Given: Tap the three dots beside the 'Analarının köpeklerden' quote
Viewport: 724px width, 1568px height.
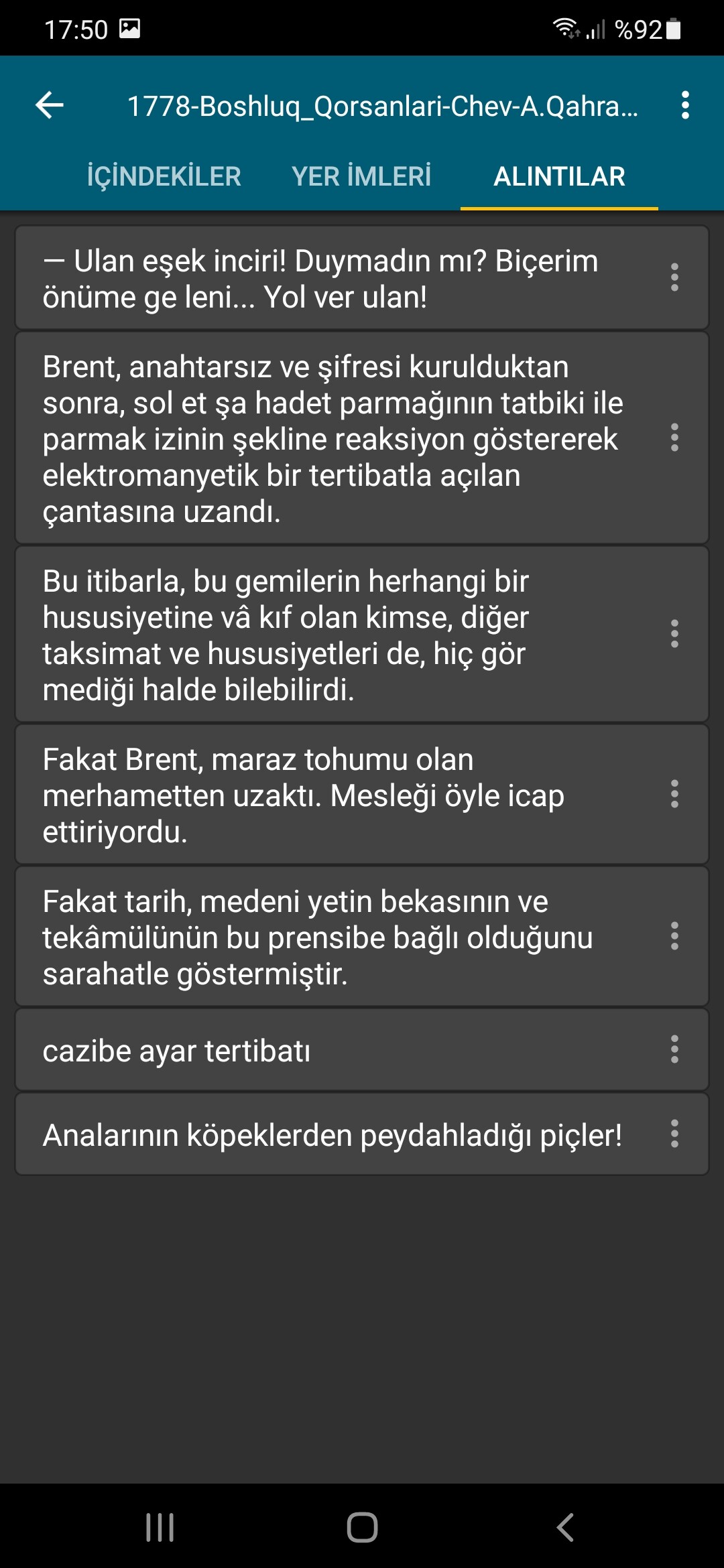Looking at the screenshot, I should [674, 1134].
